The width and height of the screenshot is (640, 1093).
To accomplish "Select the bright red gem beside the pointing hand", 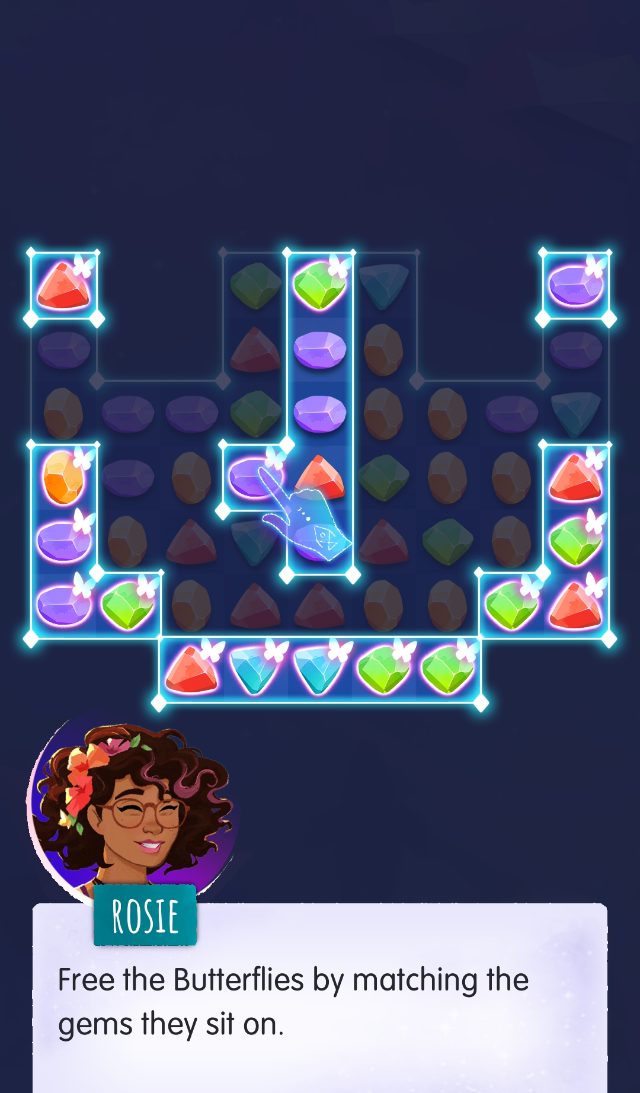I will (321, 475).
